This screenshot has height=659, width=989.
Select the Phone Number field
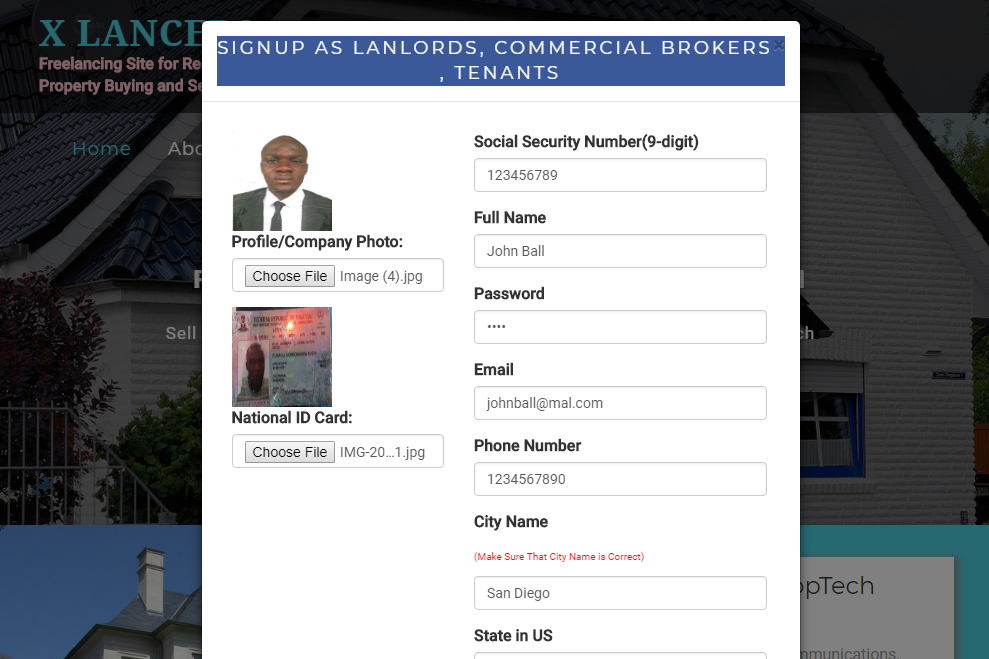pos(620,479)
